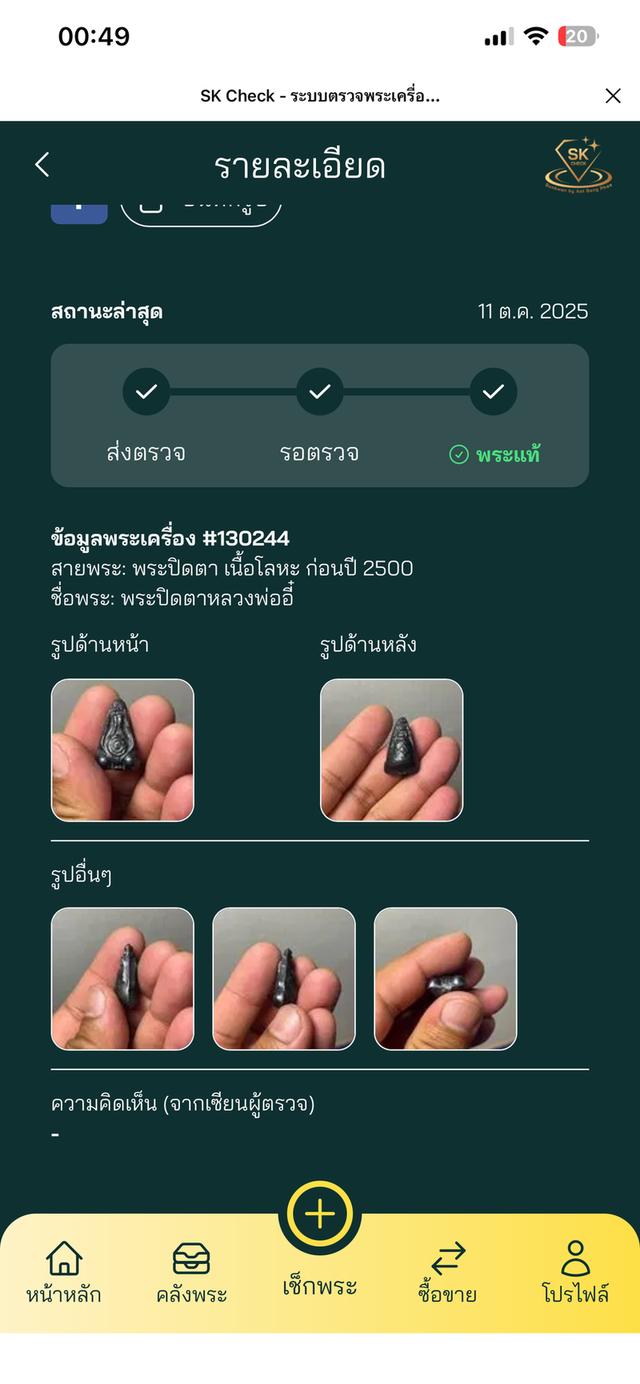
Task: Switch to the หน้าหลัก tab
Action: click(64, 1272)
